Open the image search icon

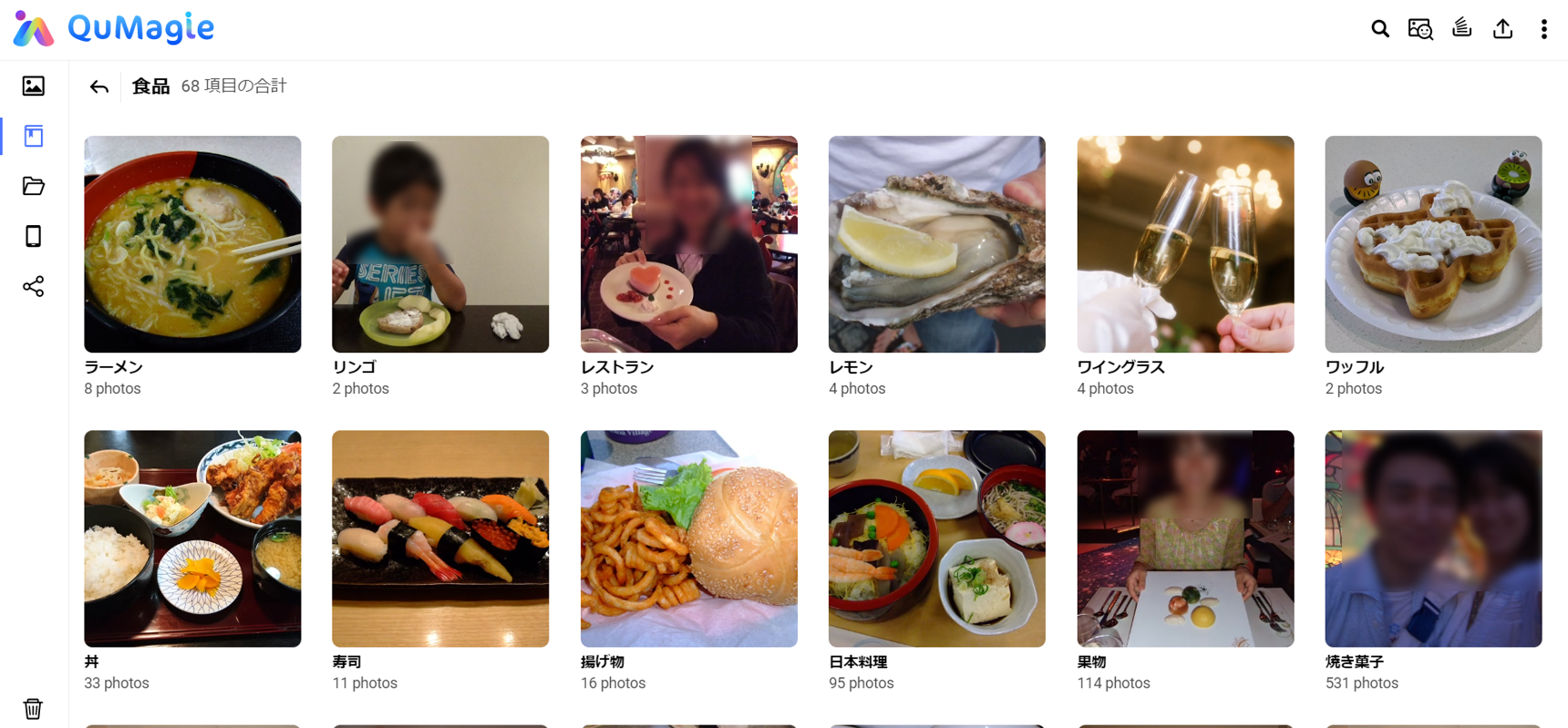[x=1420, y=29]
